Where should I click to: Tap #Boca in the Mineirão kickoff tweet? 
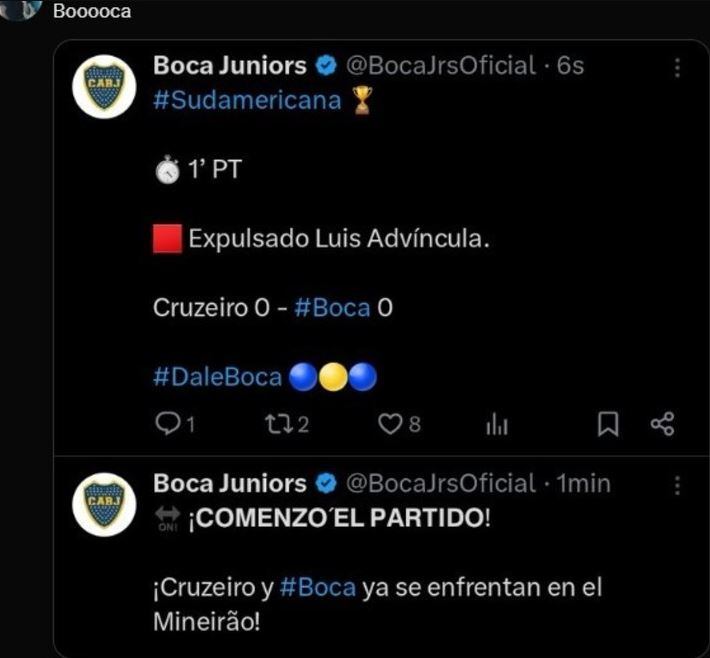pyautogui.click(x=318, y=587)
